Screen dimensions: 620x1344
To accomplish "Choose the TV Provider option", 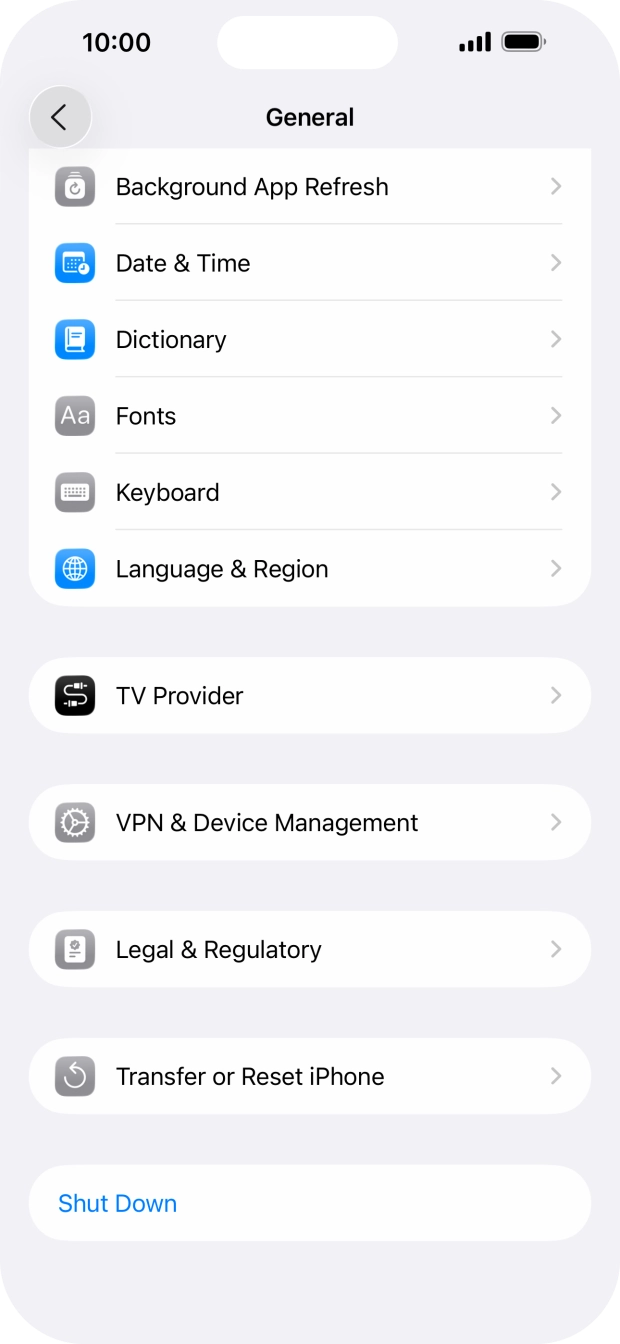I will pyautogui.click(x=309, y=696).
